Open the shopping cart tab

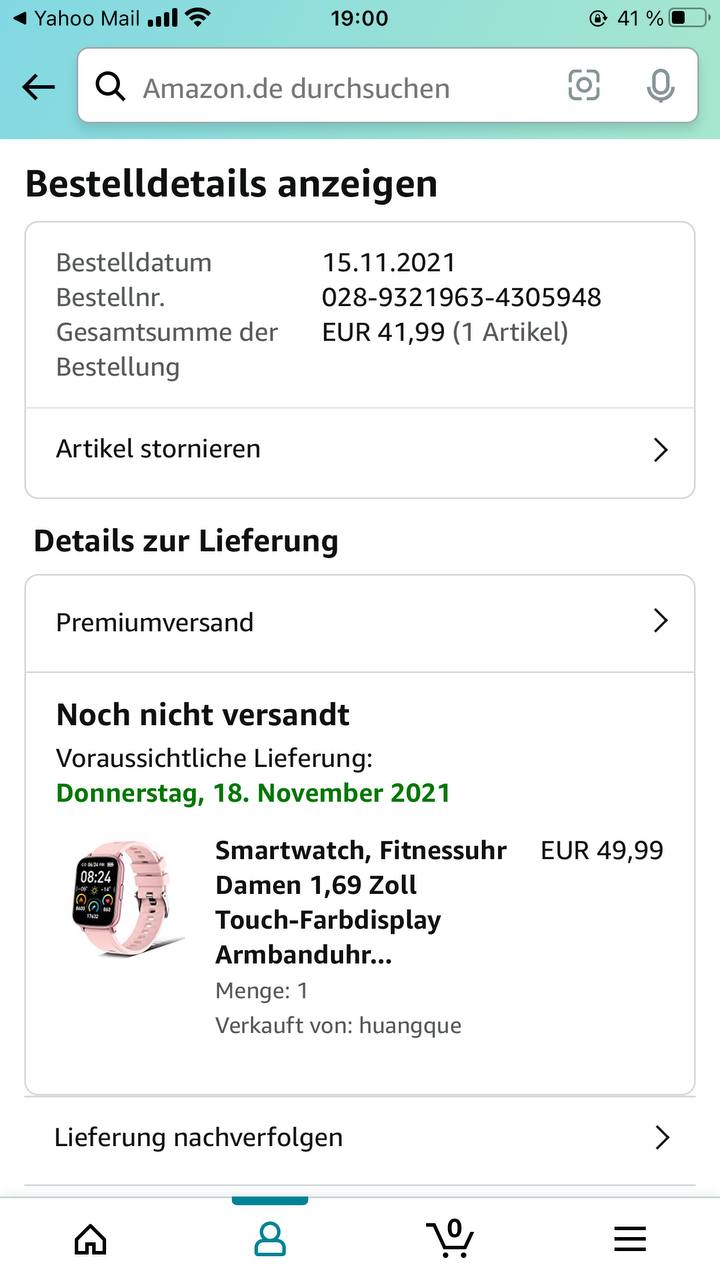450,1238
